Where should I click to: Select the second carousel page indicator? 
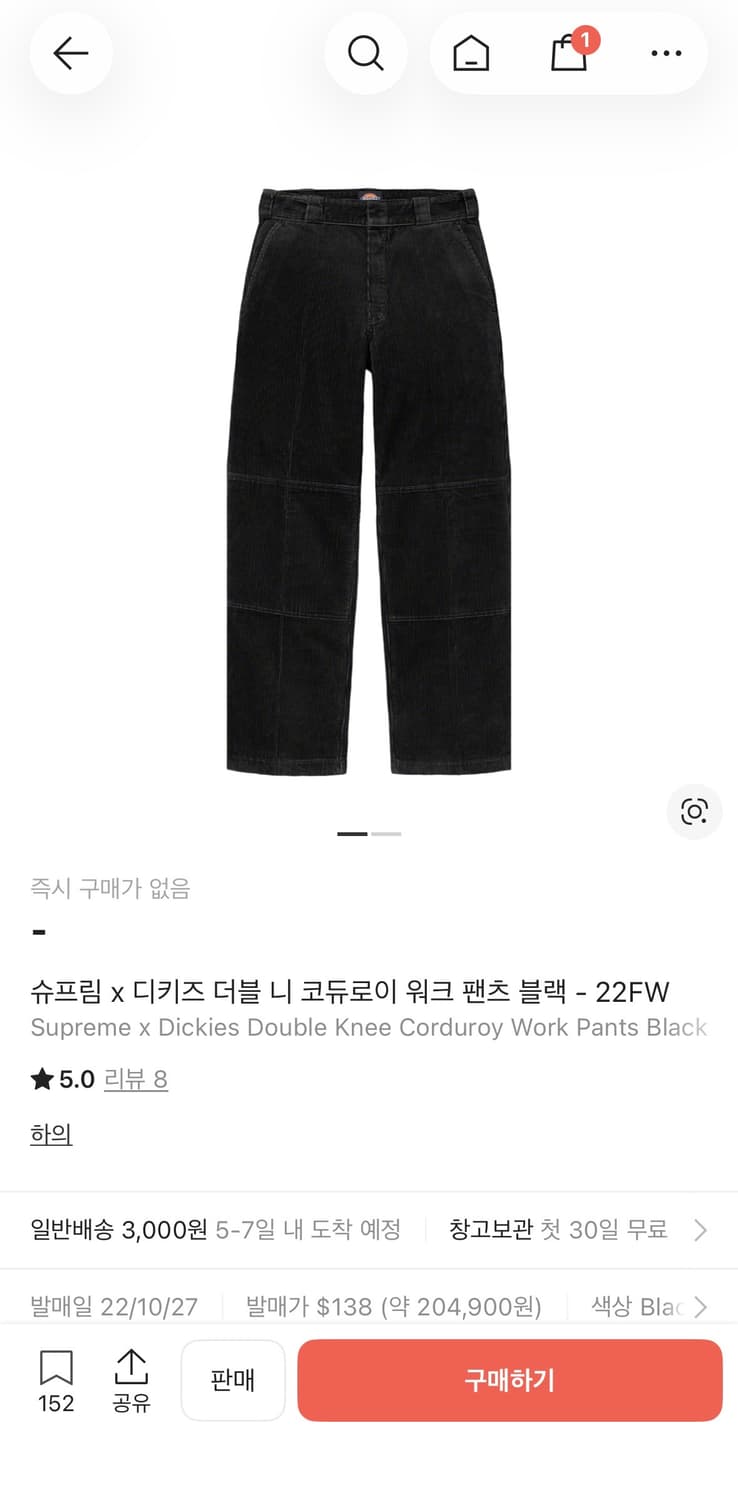coord(385,833)
